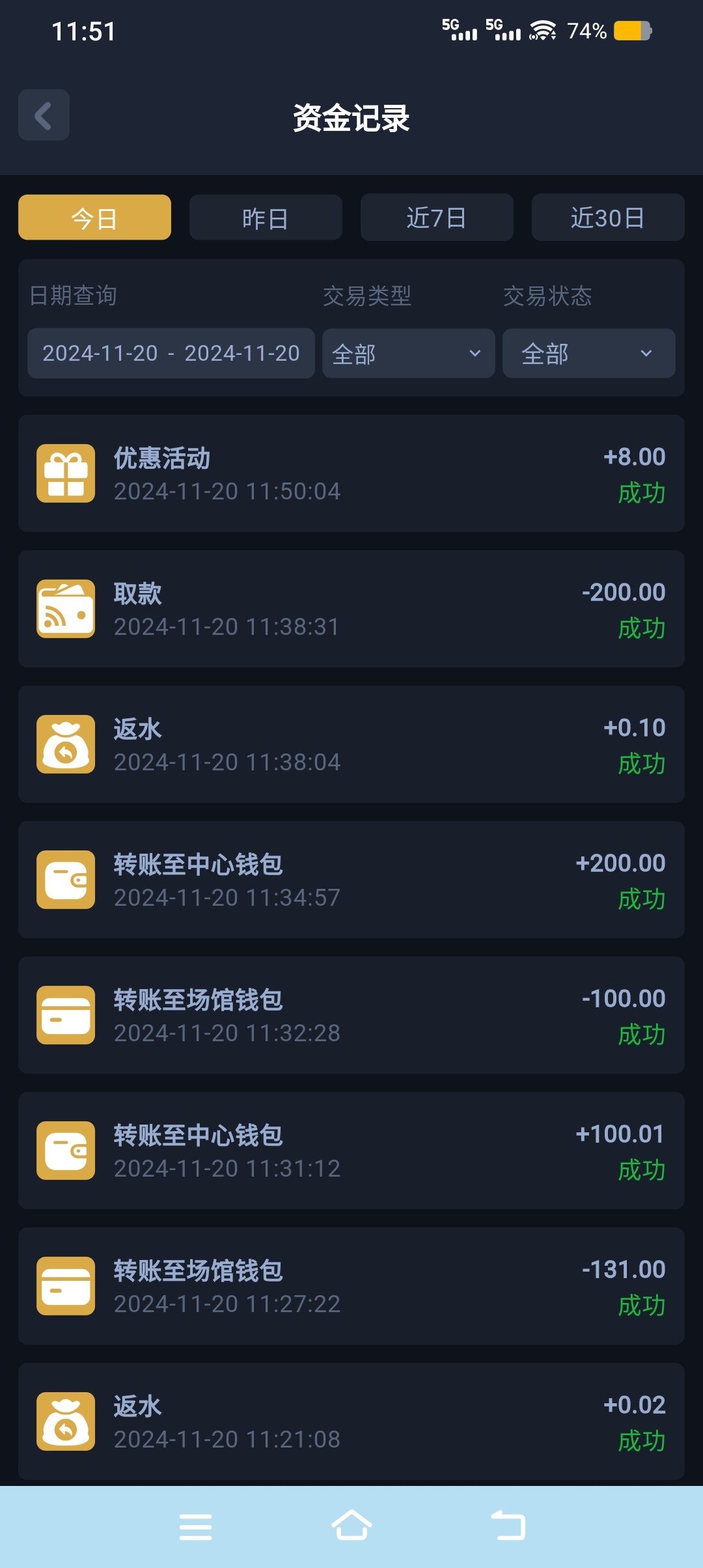Select the 今日 filter tab
Viewport: 703px width, 1568px height.
(94, 217)
